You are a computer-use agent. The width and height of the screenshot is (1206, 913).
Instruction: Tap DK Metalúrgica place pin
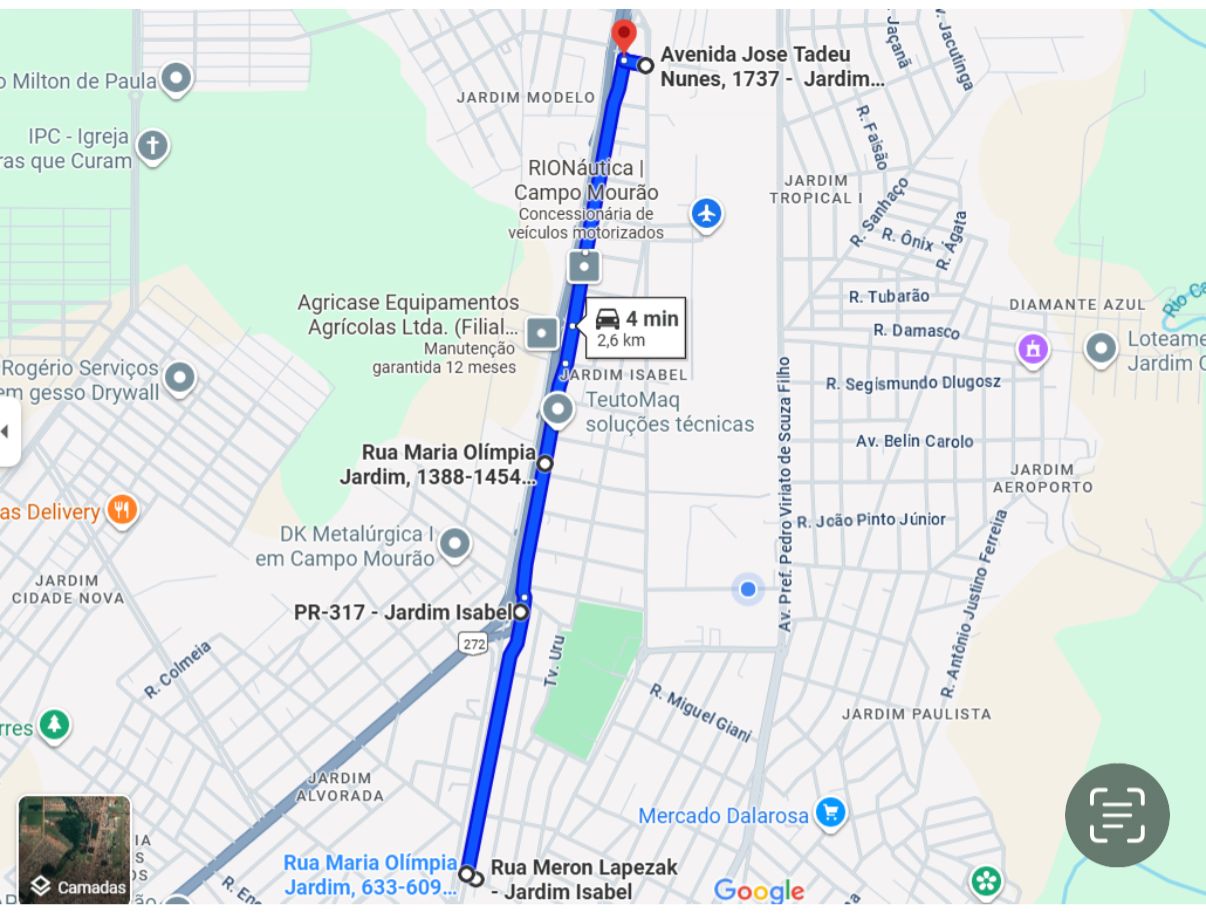(x=455, y=545)
